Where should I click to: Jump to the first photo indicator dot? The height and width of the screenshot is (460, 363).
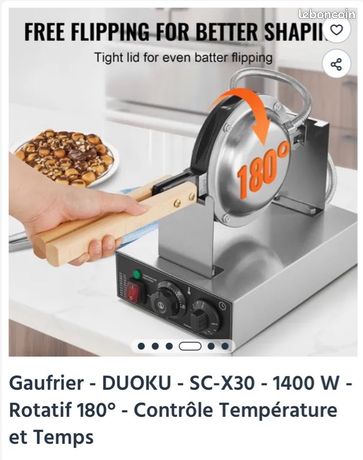pos(141,346)
